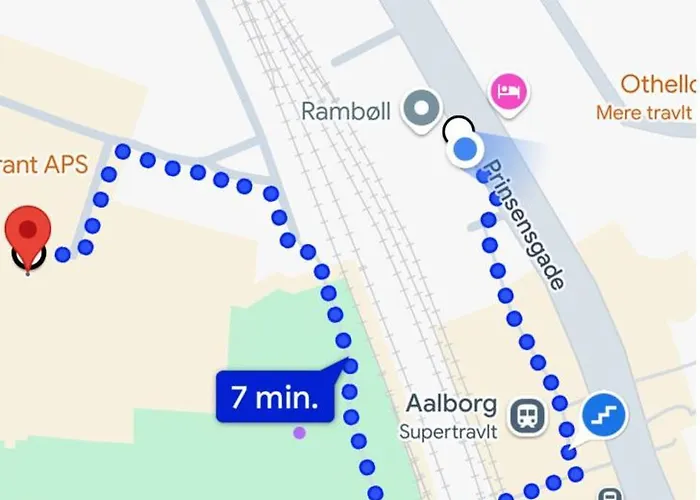Open the pink hotel pin

click(509, 93)
